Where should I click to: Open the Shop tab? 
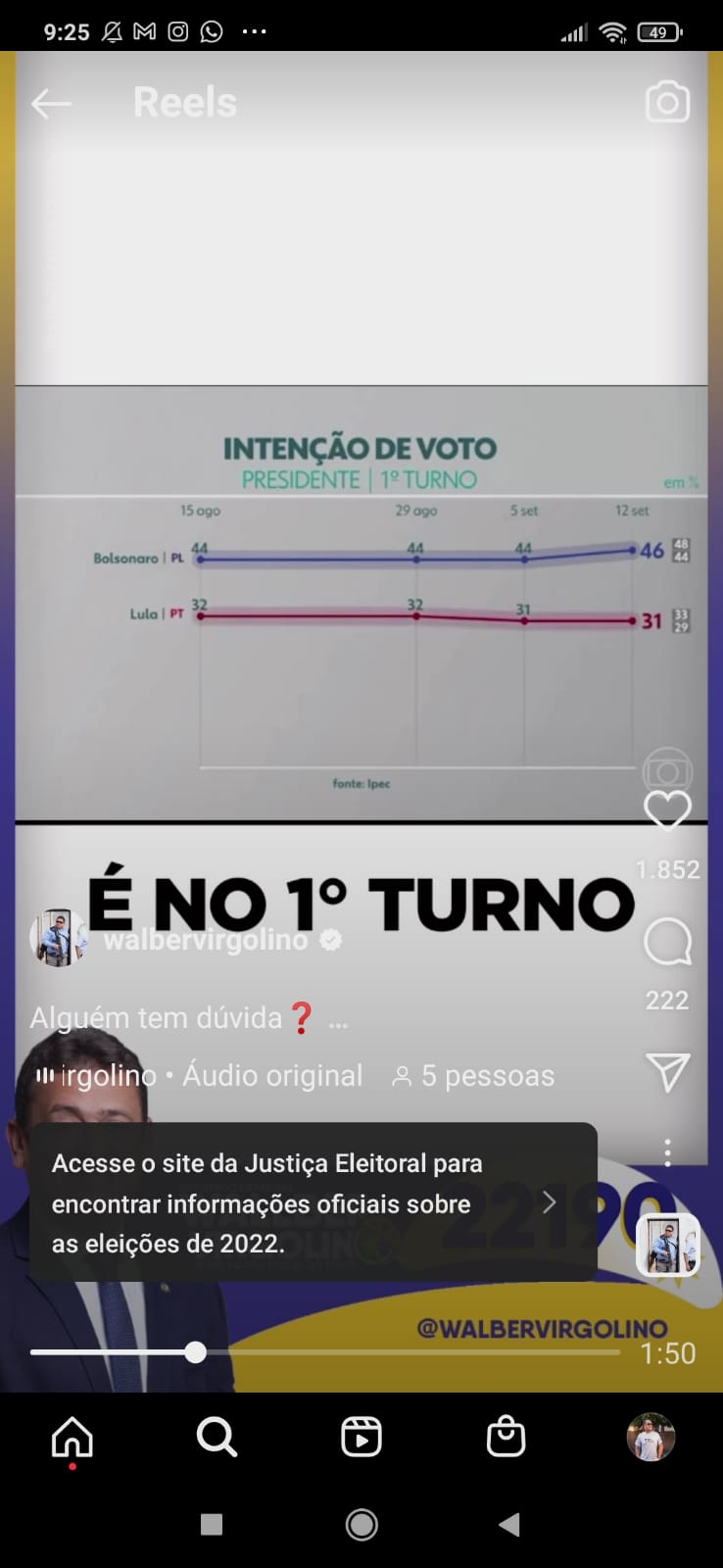click(x=506, y=1438)
